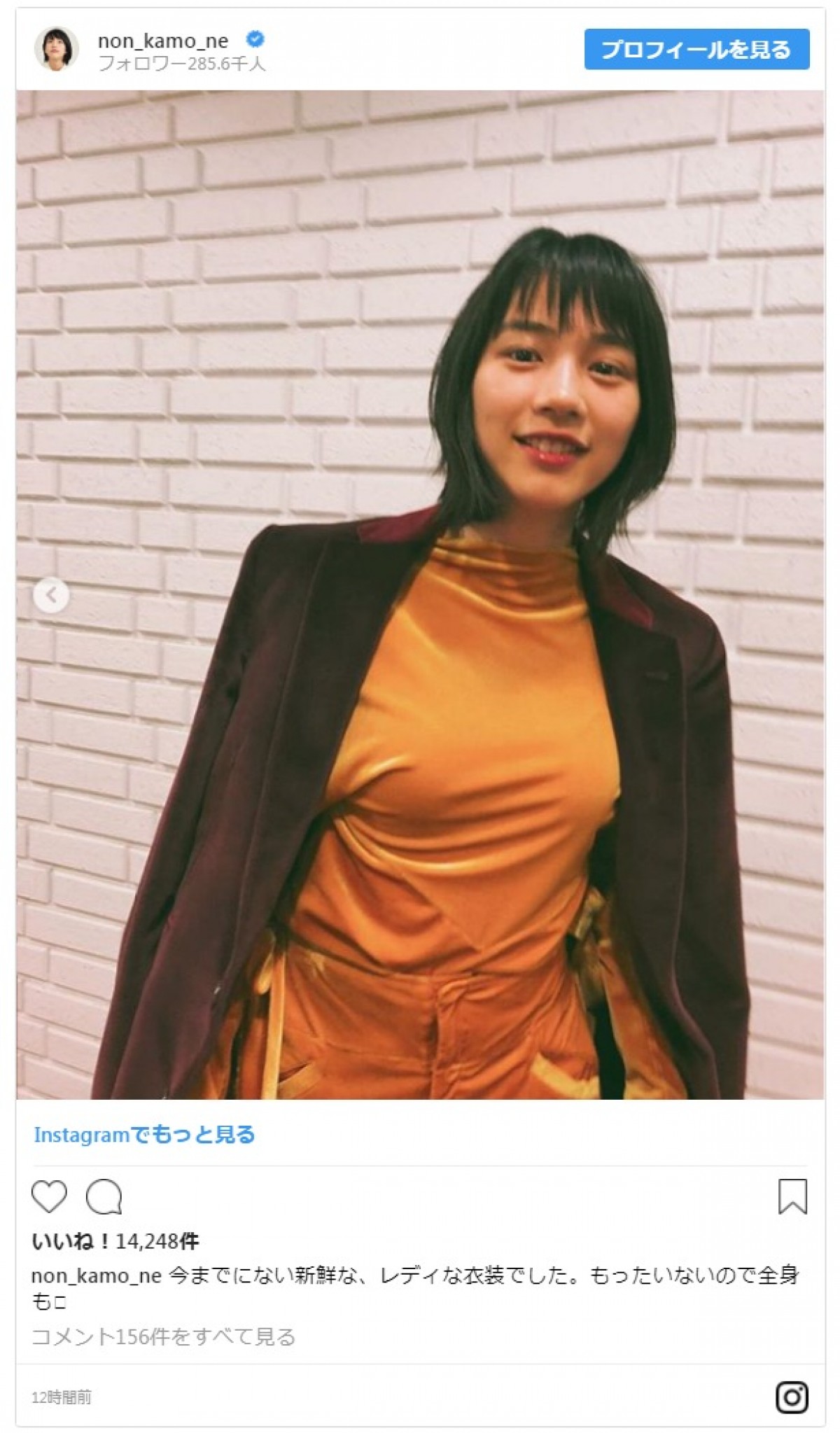Go to the previous photo in carousel
The height and width of the screenshot is (1433, 840).
tap(51, 596)
